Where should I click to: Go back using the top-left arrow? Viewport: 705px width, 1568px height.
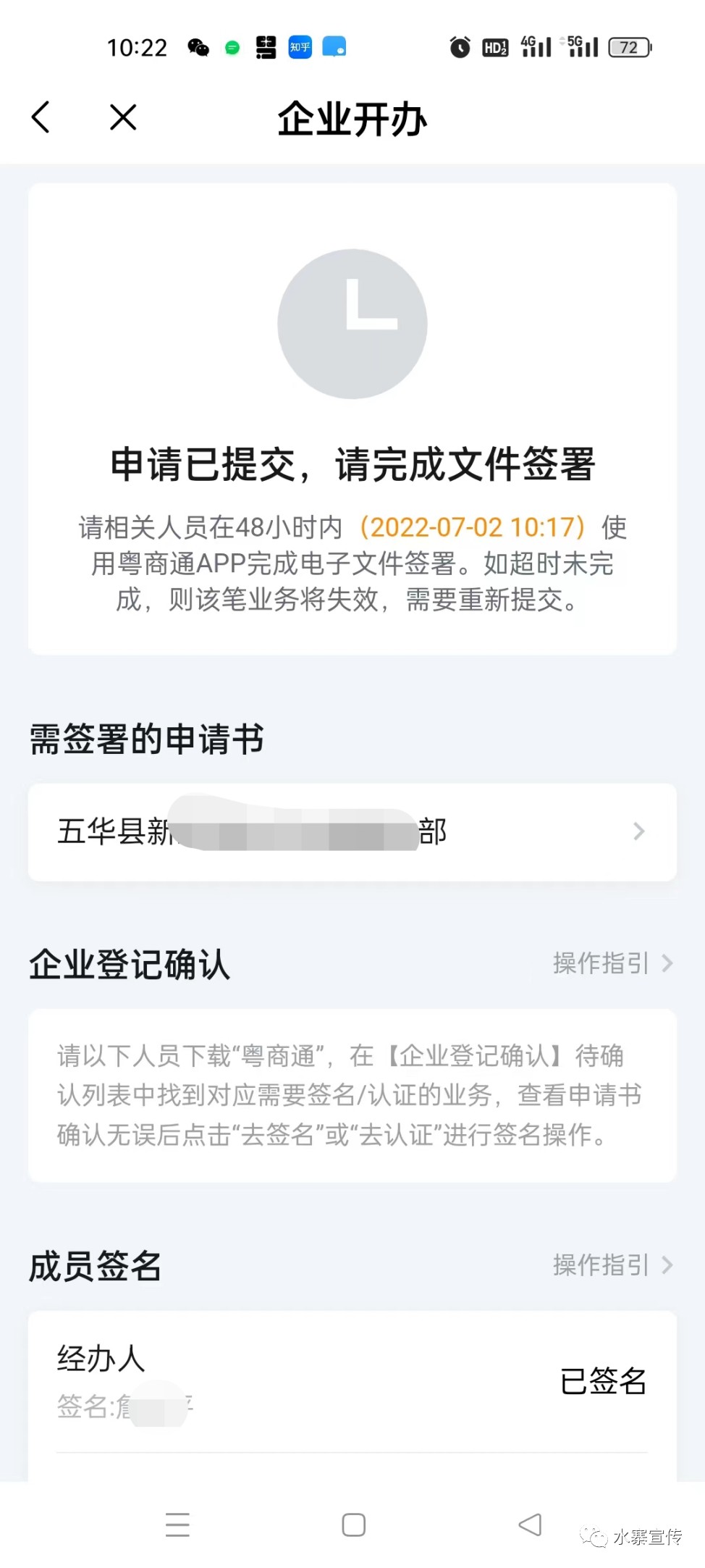41,117
